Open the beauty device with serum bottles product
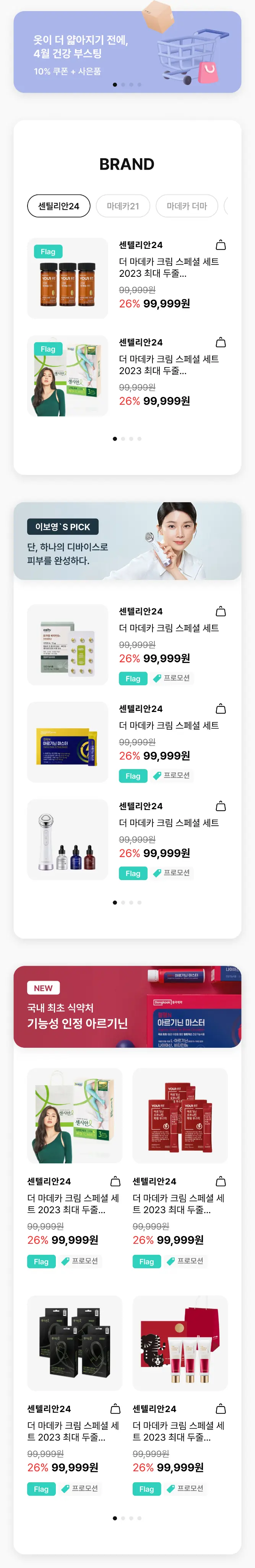The height and width of the screenshot is (1568, 255). 68,840
